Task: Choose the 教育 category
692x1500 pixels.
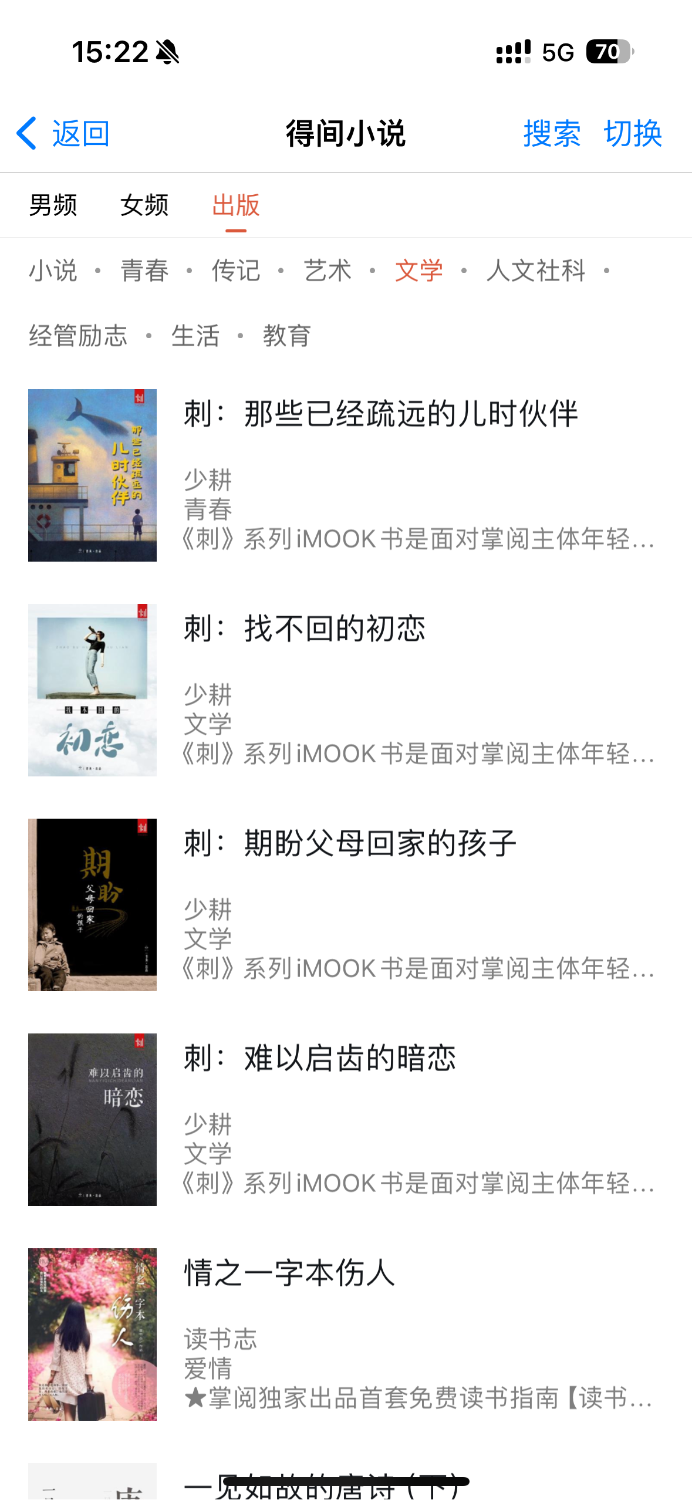Action: [287, 335]
